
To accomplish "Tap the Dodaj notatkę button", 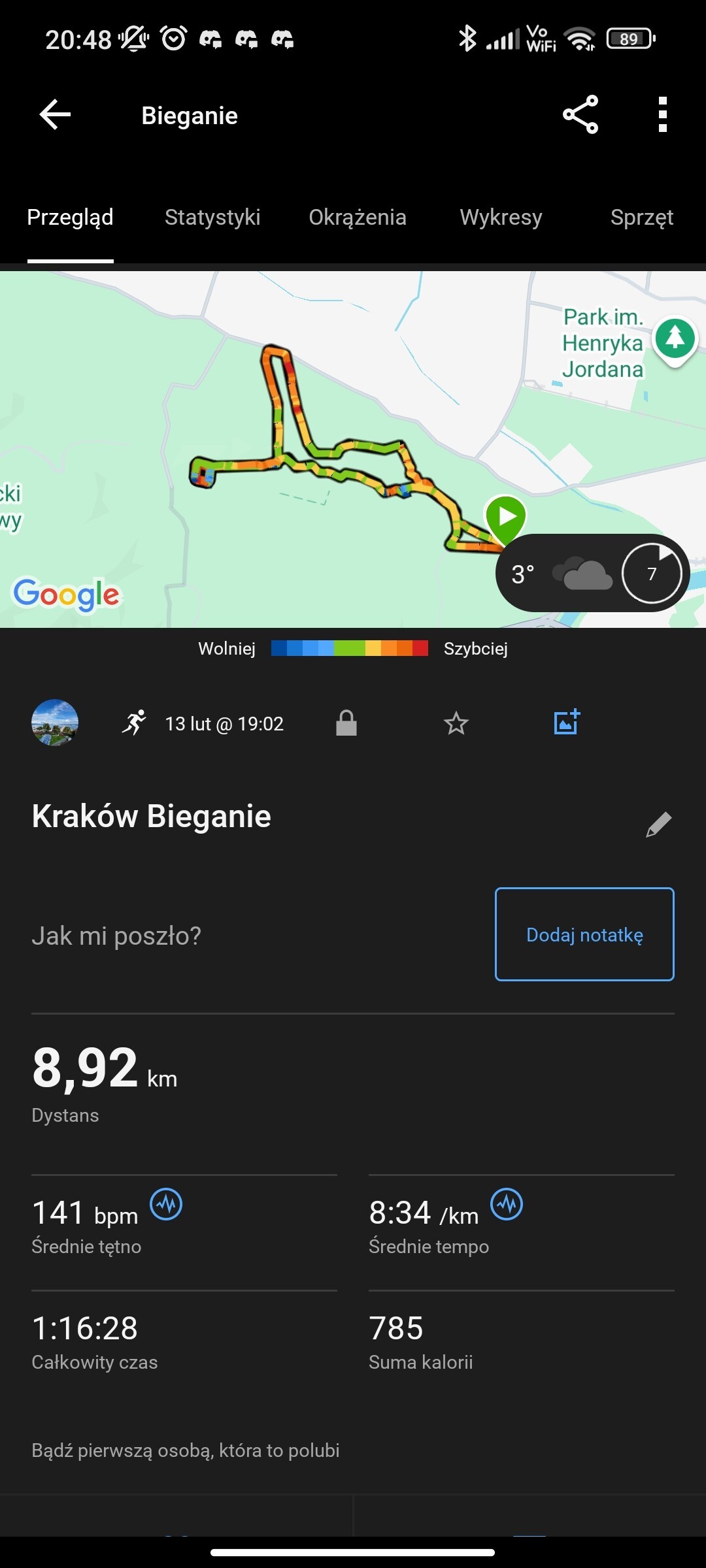I will tap(584, 934).
